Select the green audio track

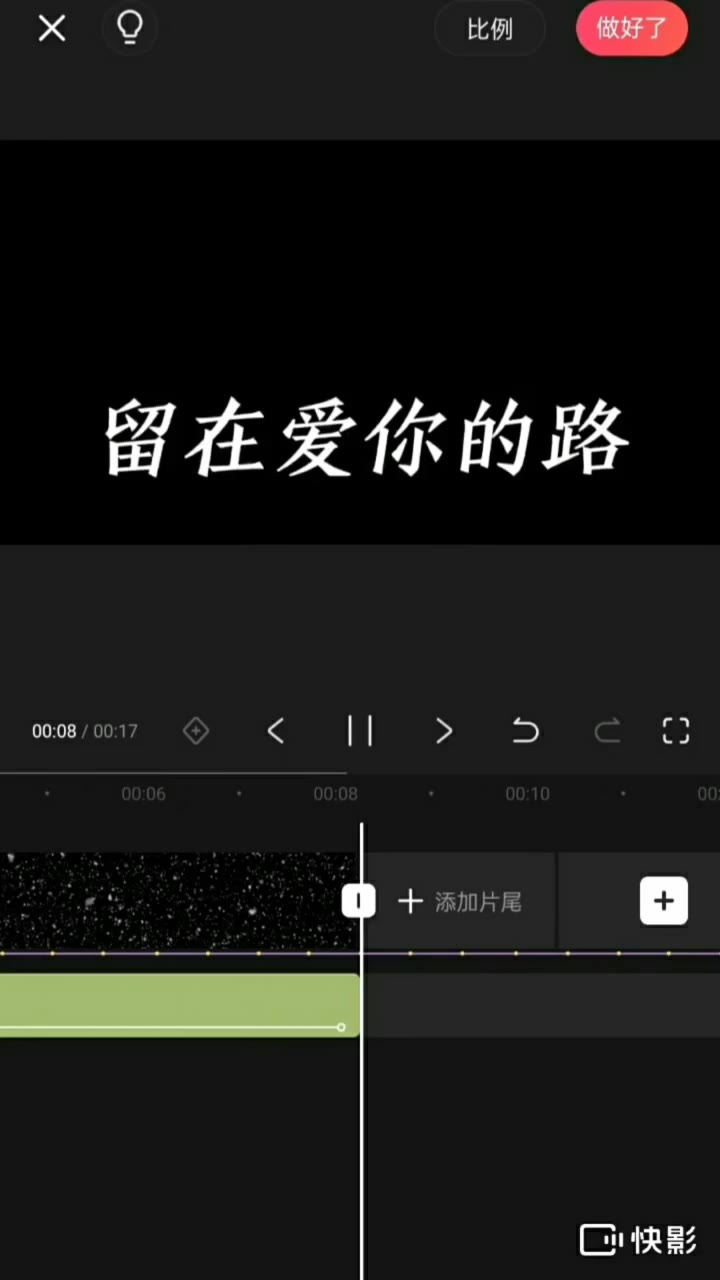[170, 1004]
